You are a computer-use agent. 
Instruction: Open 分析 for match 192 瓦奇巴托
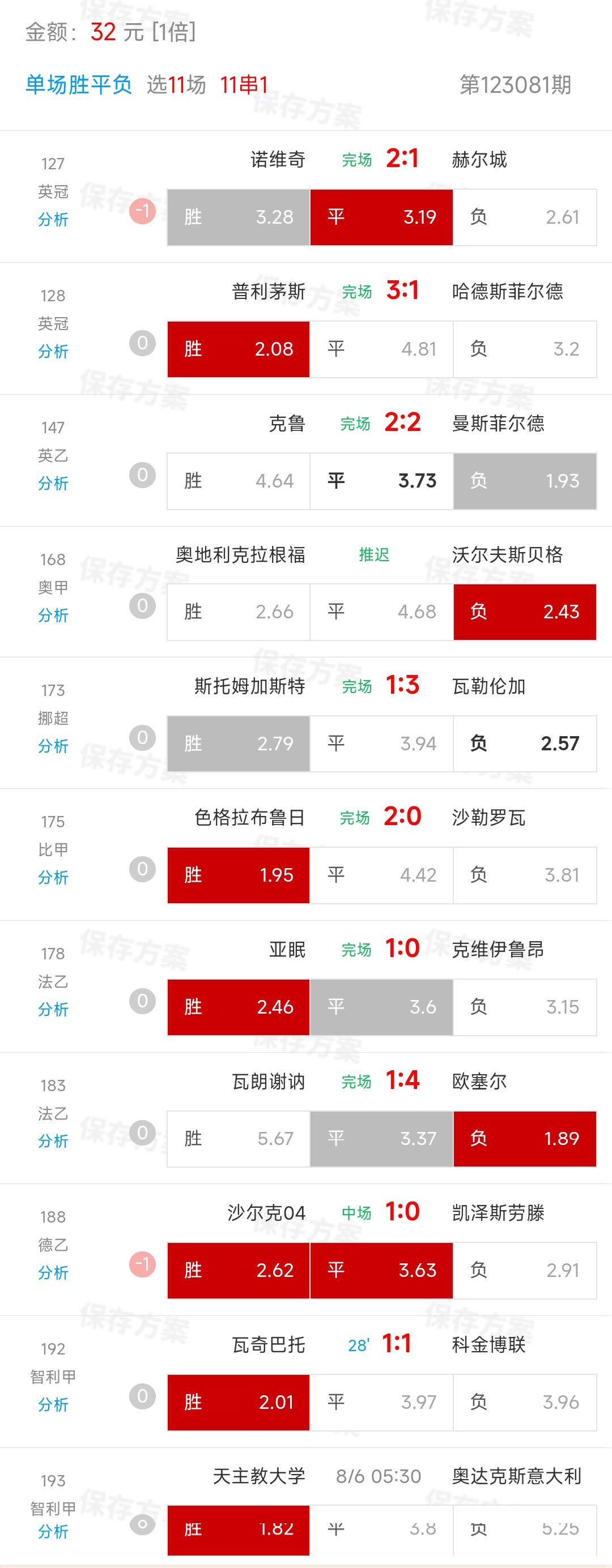[53, 1405]
